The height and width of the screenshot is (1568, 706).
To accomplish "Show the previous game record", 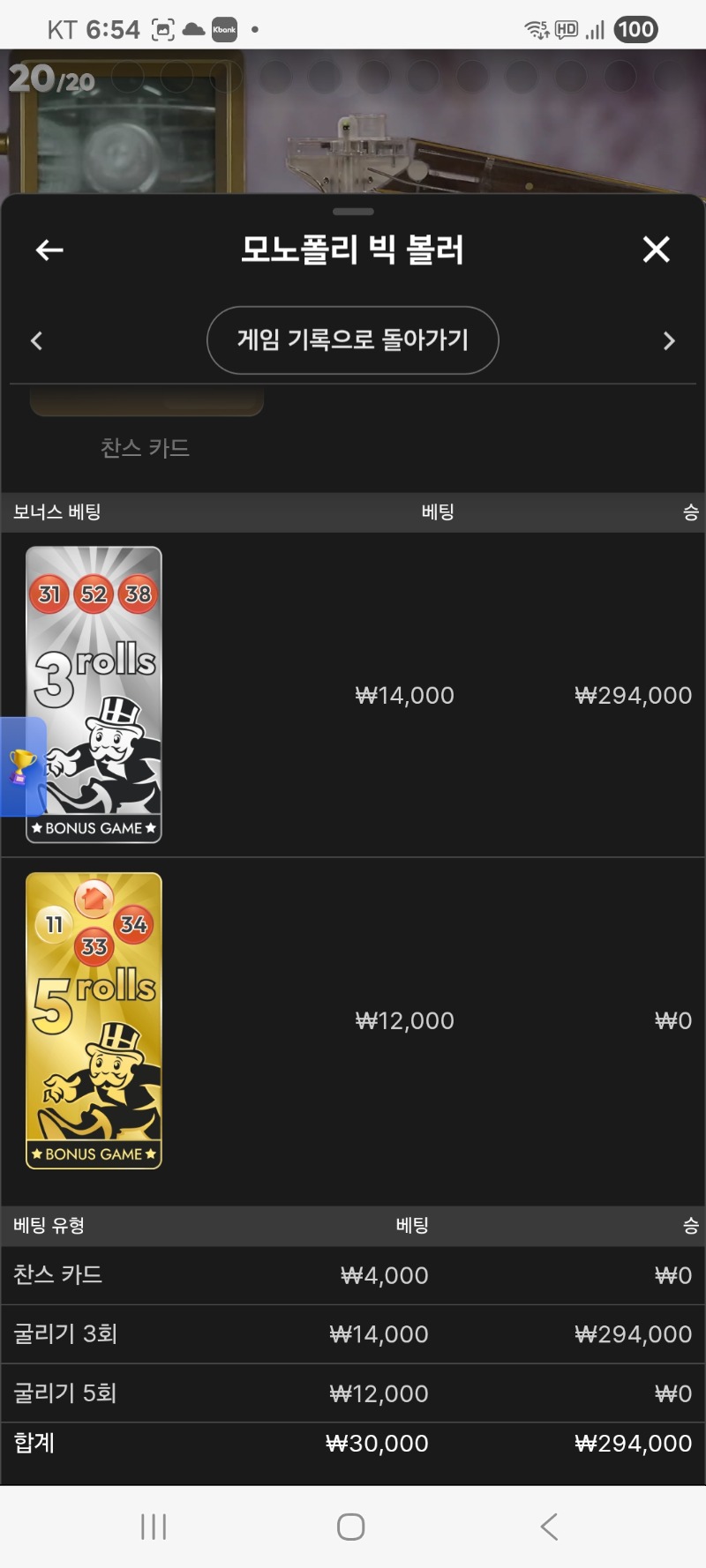I will [x=36, y=341].
